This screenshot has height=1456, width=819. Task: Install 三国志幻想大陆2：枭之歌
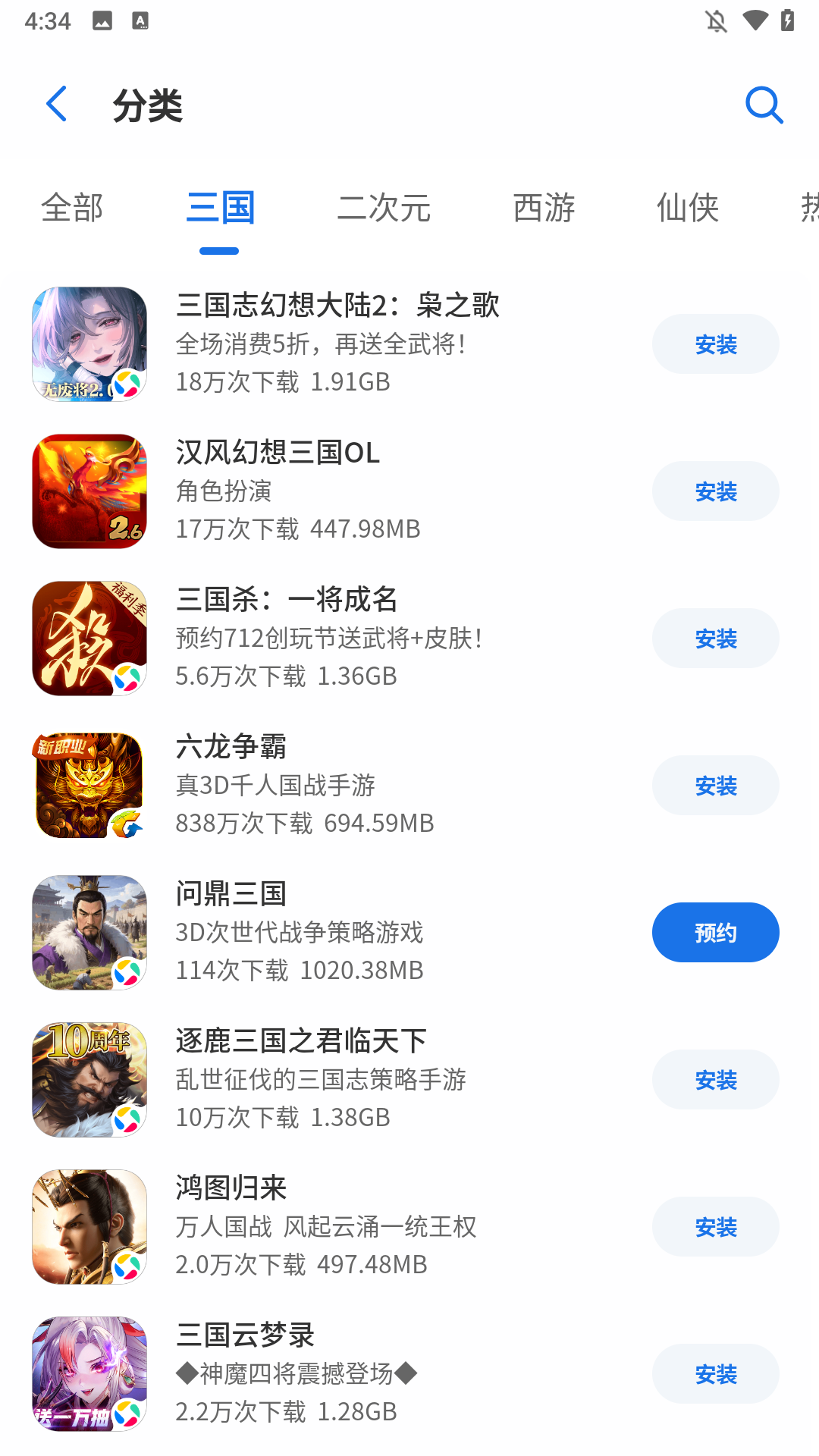click(x=715, y=344)
